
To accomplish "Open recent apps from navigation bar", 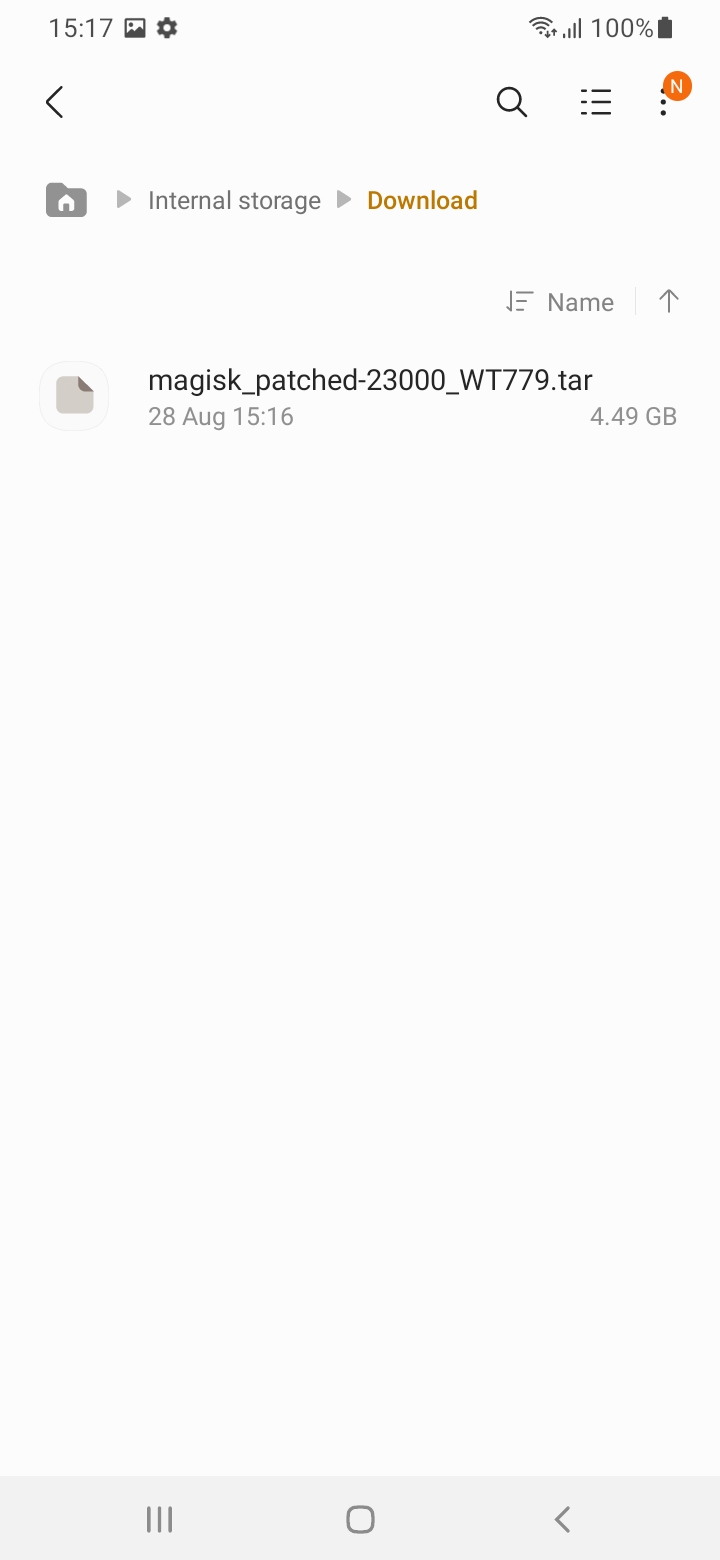I will 159,1520.
